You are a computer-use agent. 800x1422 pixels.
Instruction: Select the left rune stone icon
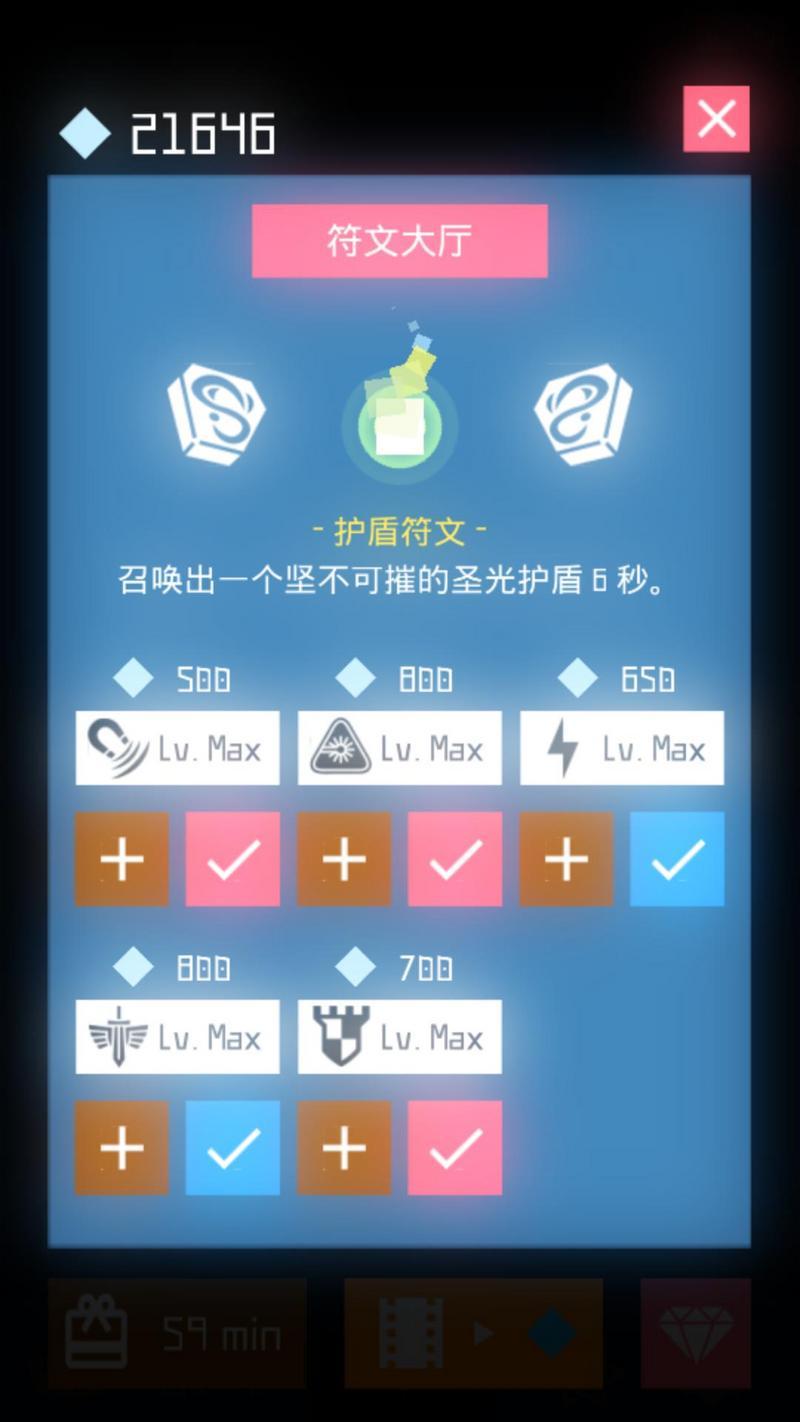click(x=217, y=414)
